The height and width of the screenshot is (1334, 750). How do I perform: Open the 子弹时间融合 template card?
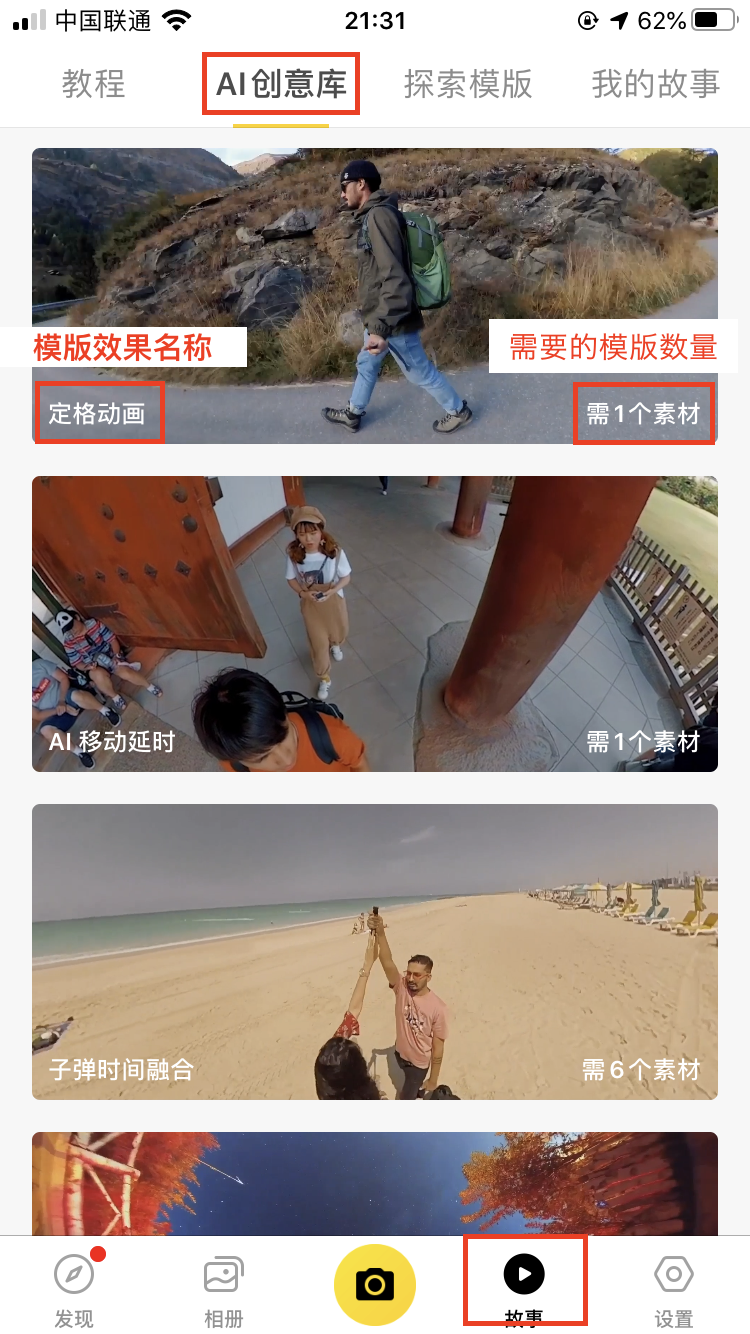[x=374, y=951]
